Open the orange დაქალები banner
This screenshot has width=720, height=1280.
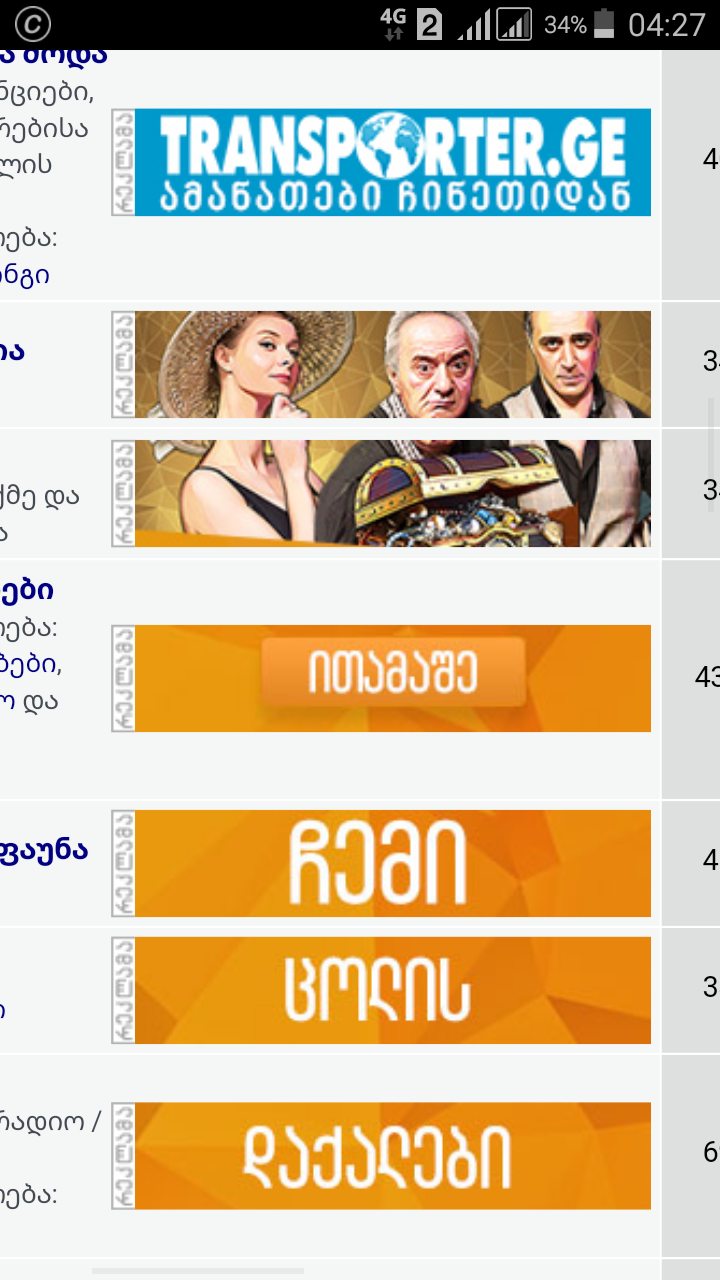pos(392,1156)
